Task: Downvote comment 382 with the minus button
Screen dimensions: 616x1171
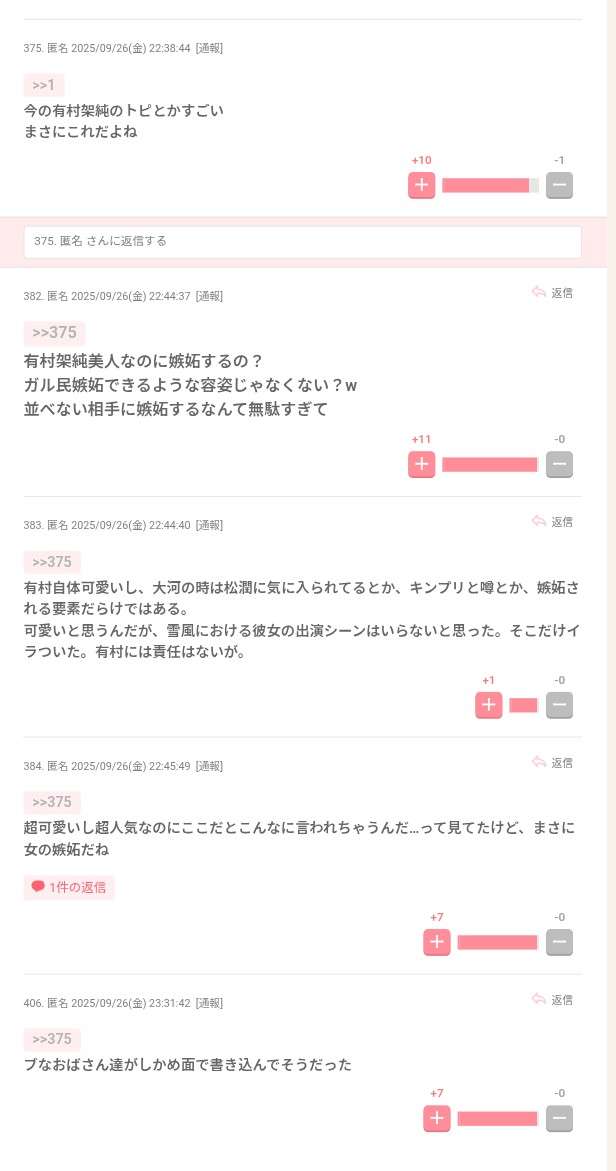Action: [559, 464]
